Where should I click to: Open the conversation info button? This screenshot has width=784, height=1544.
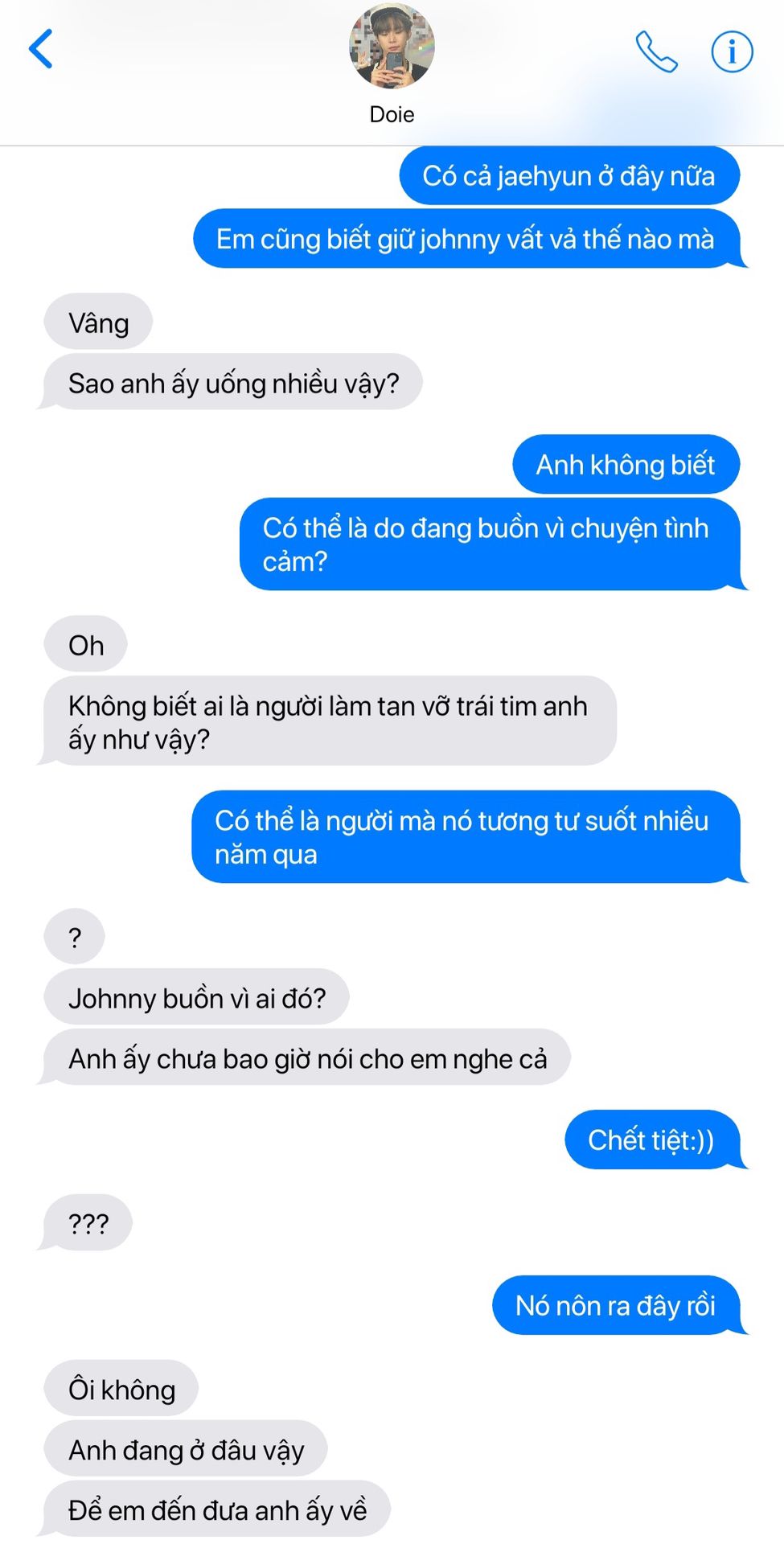[x=732, y=52]
